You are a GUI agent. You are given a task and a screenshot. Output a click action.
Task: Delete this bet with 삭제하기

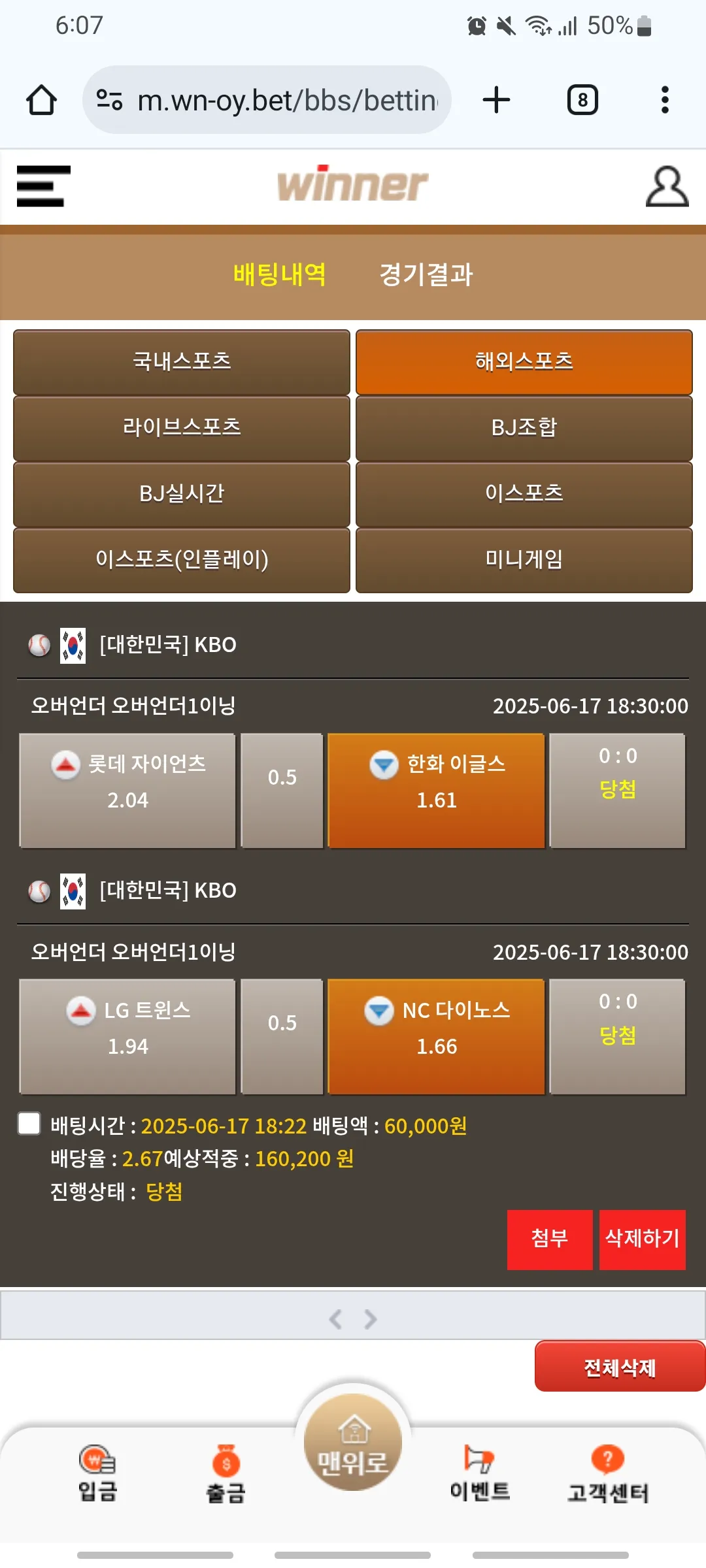[643, 1239]
